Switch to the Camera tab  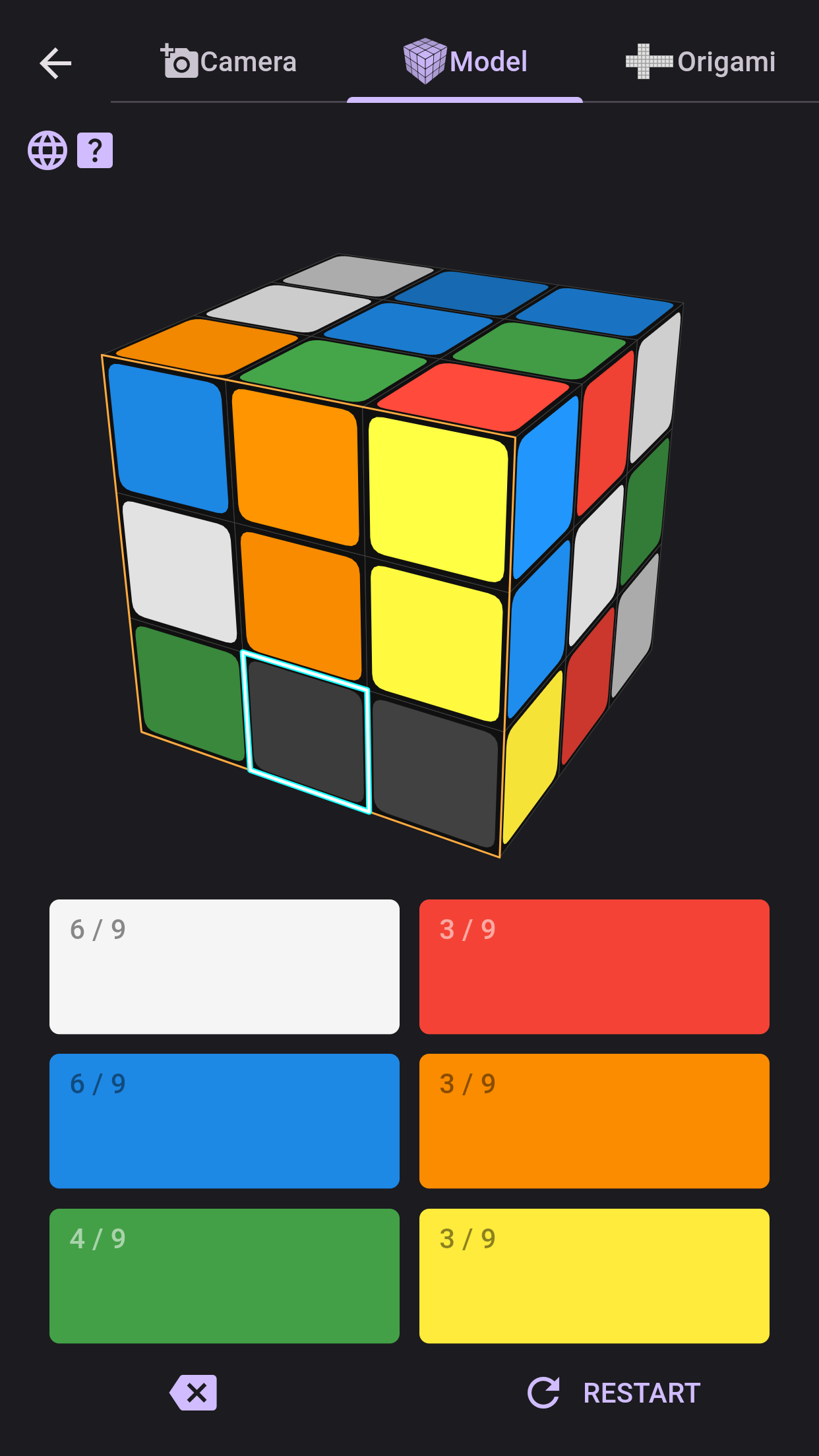(x=229, y=63)
